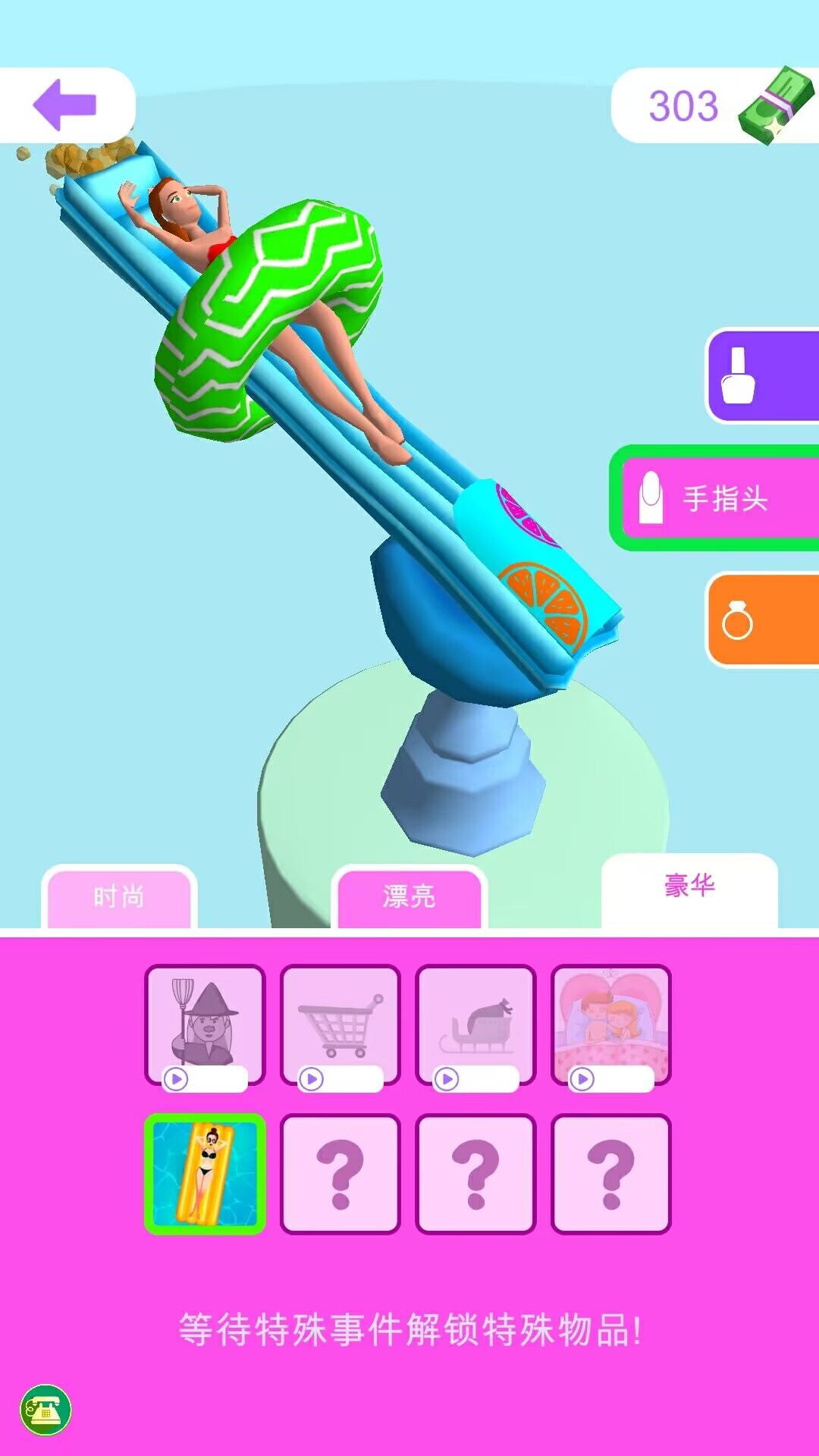The height and width of the screenshot is (1456, 819).
Task: Tap the green telephone icon
Action: tap(45, 1410)
